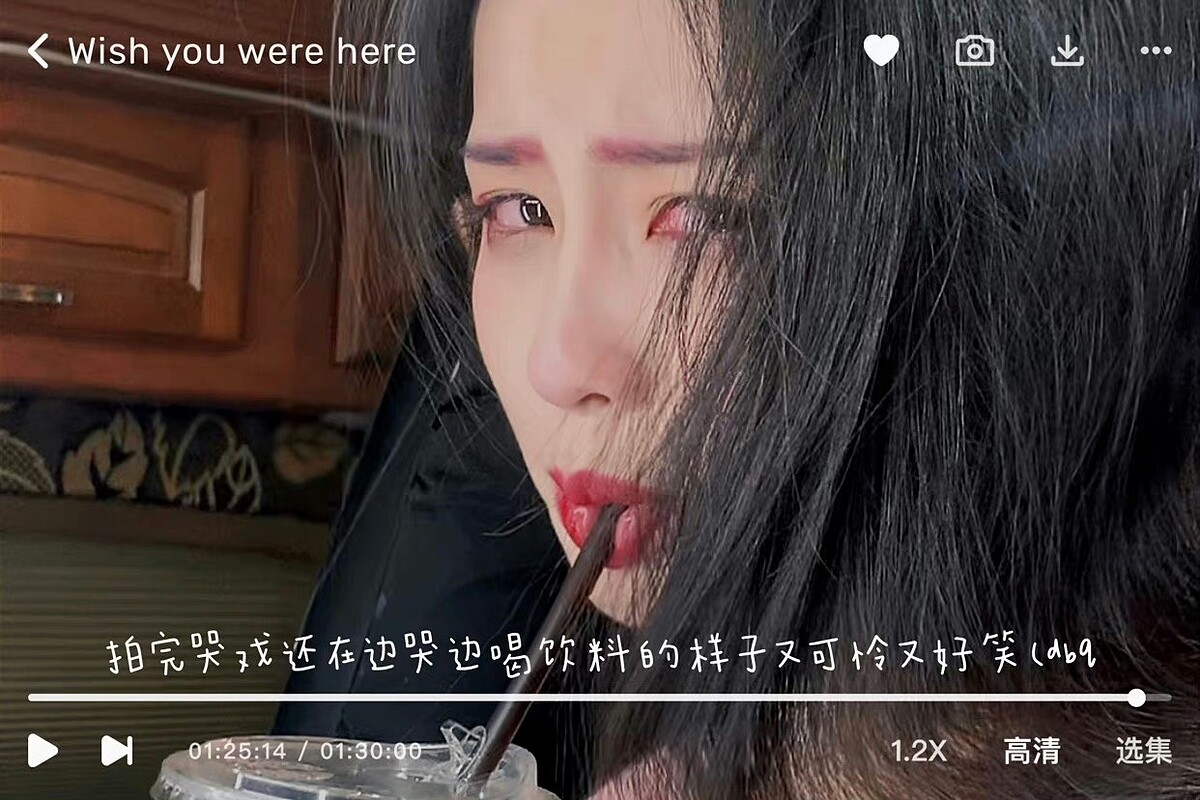Skip to the next episode
The width and height of the screenshot is (1200, 800).
tap(116, 750)
